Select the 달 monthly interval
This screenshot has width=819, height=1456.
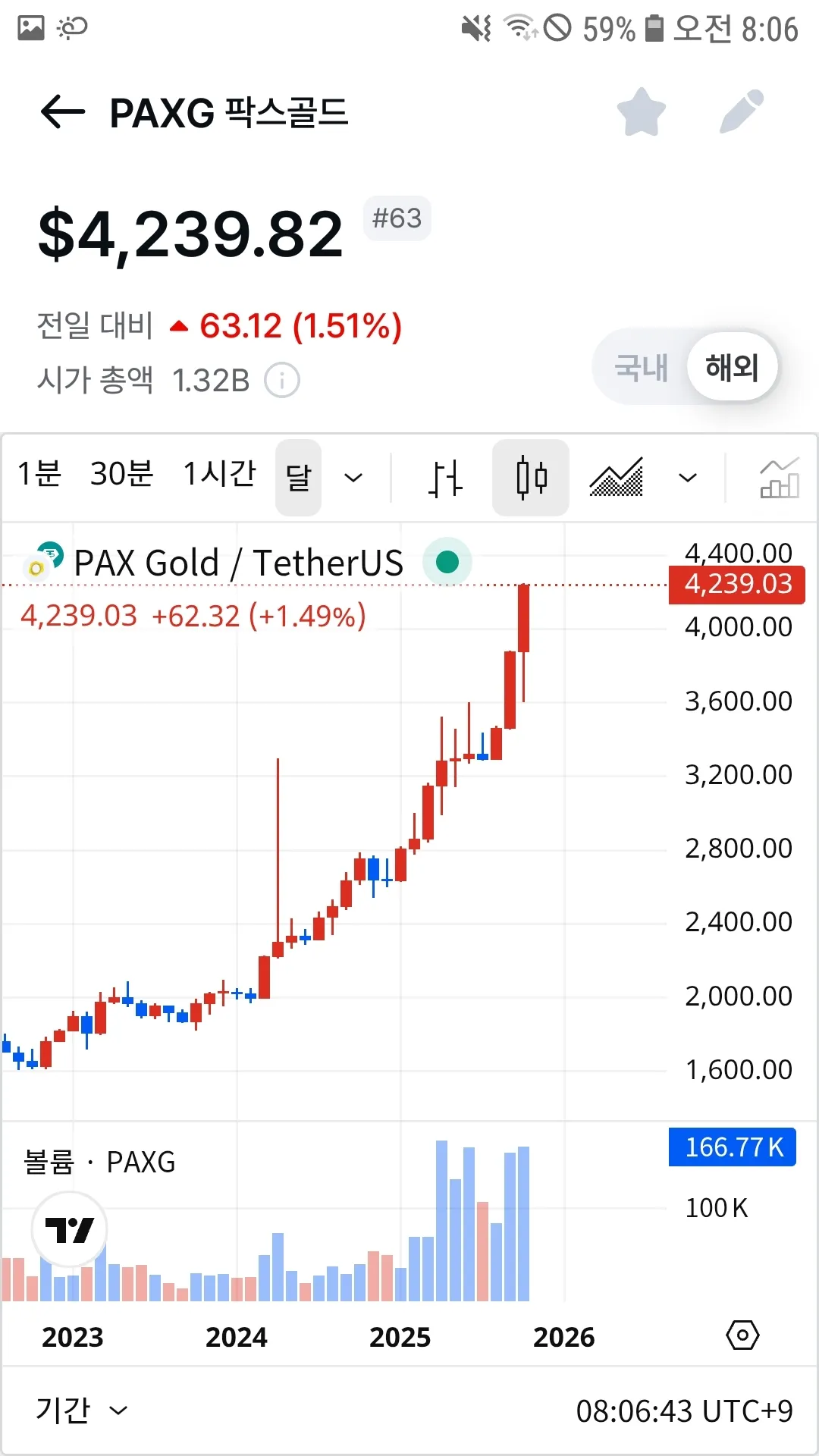click(298, 478)
